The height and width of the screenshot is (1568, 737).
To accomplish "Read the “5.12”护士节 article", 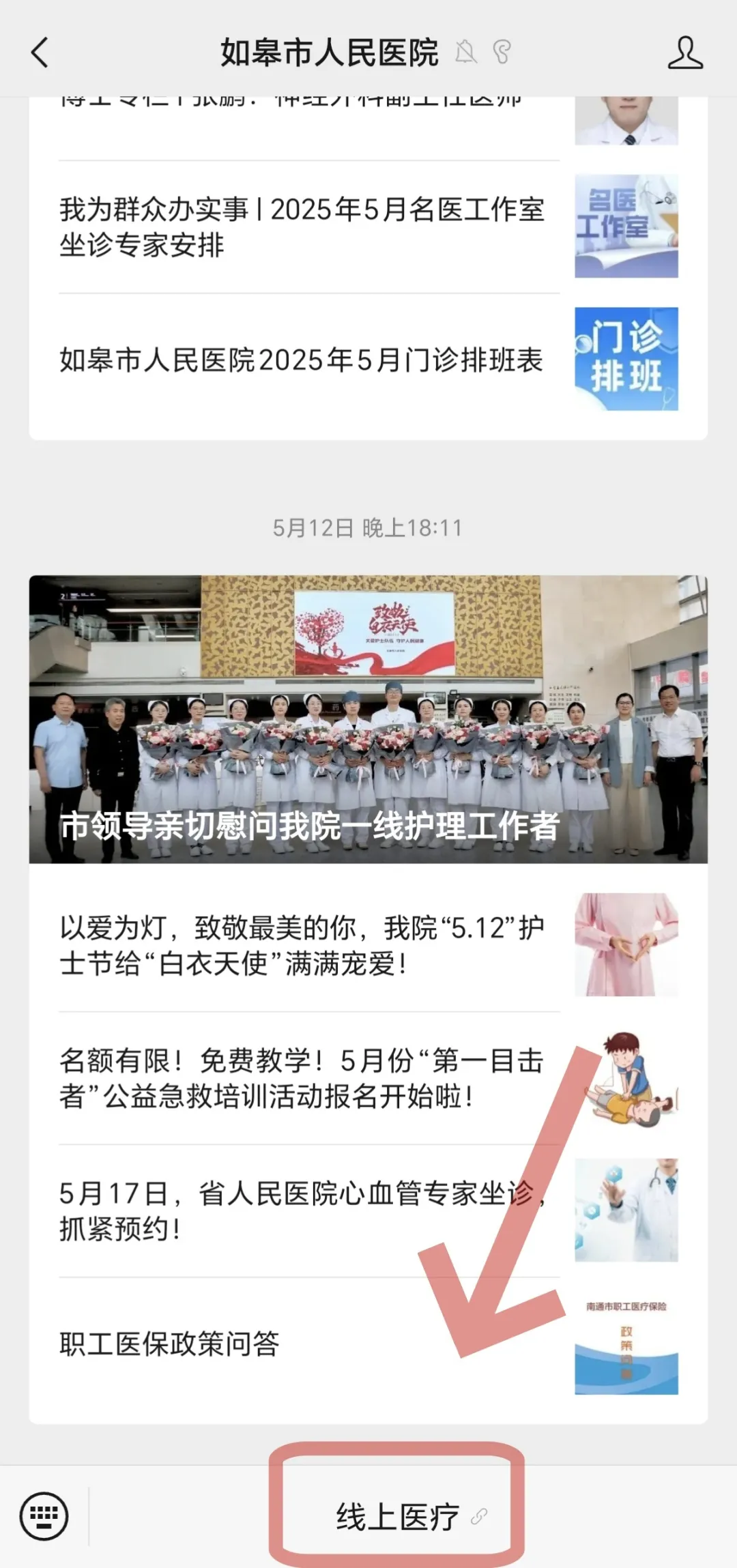I will click(x=302, y=946).
